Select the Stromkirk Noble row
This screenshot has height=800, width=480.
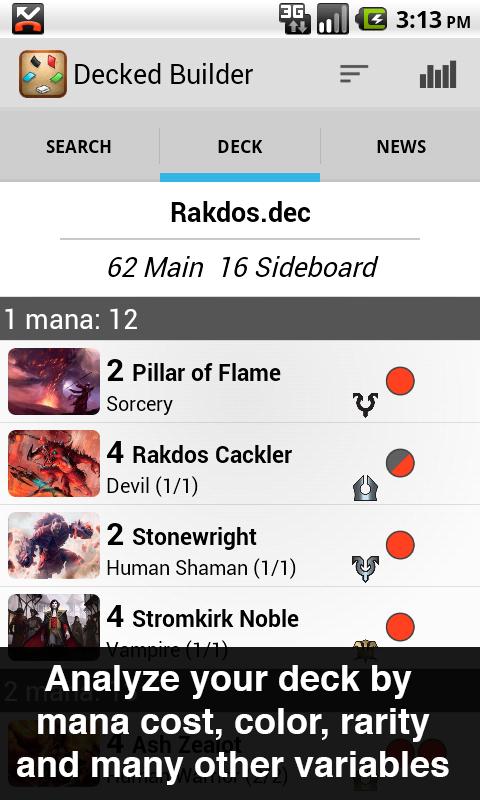(240, 618)
